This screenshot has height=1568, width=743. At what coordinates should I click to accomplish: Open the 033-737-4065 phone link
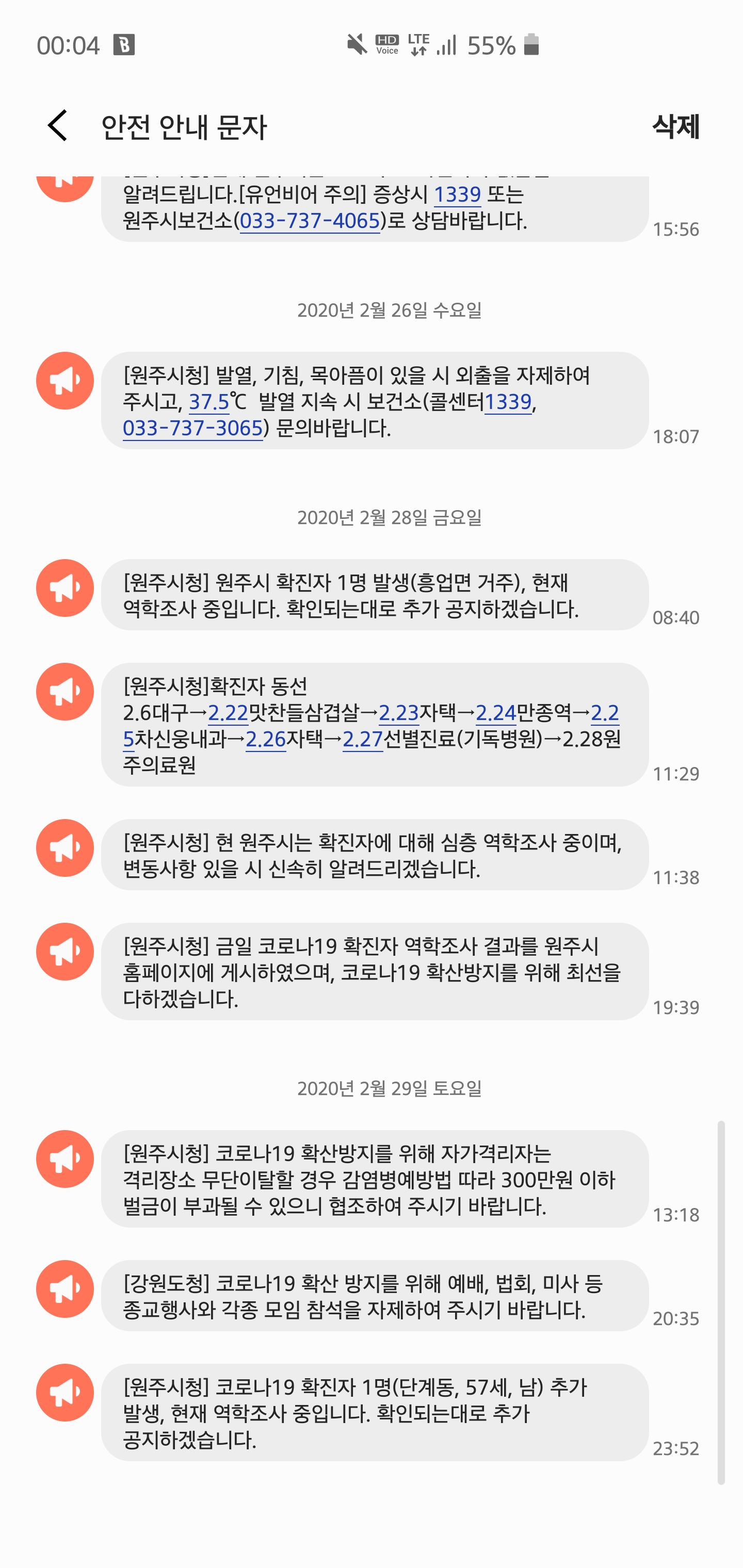310,220
